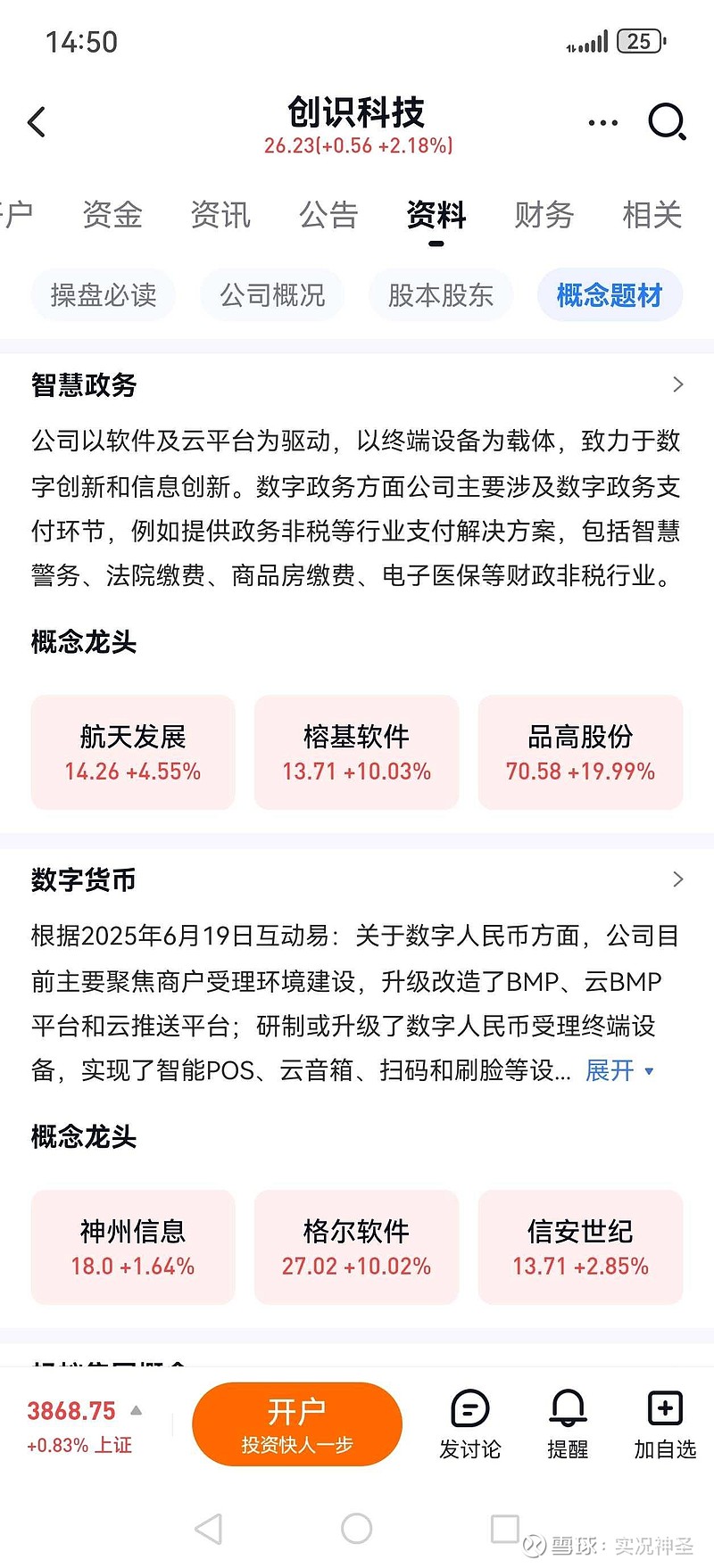This screenshot has height=1568, width=714.
Task: Switch to the 资金 tab
Action: (111, 215)
